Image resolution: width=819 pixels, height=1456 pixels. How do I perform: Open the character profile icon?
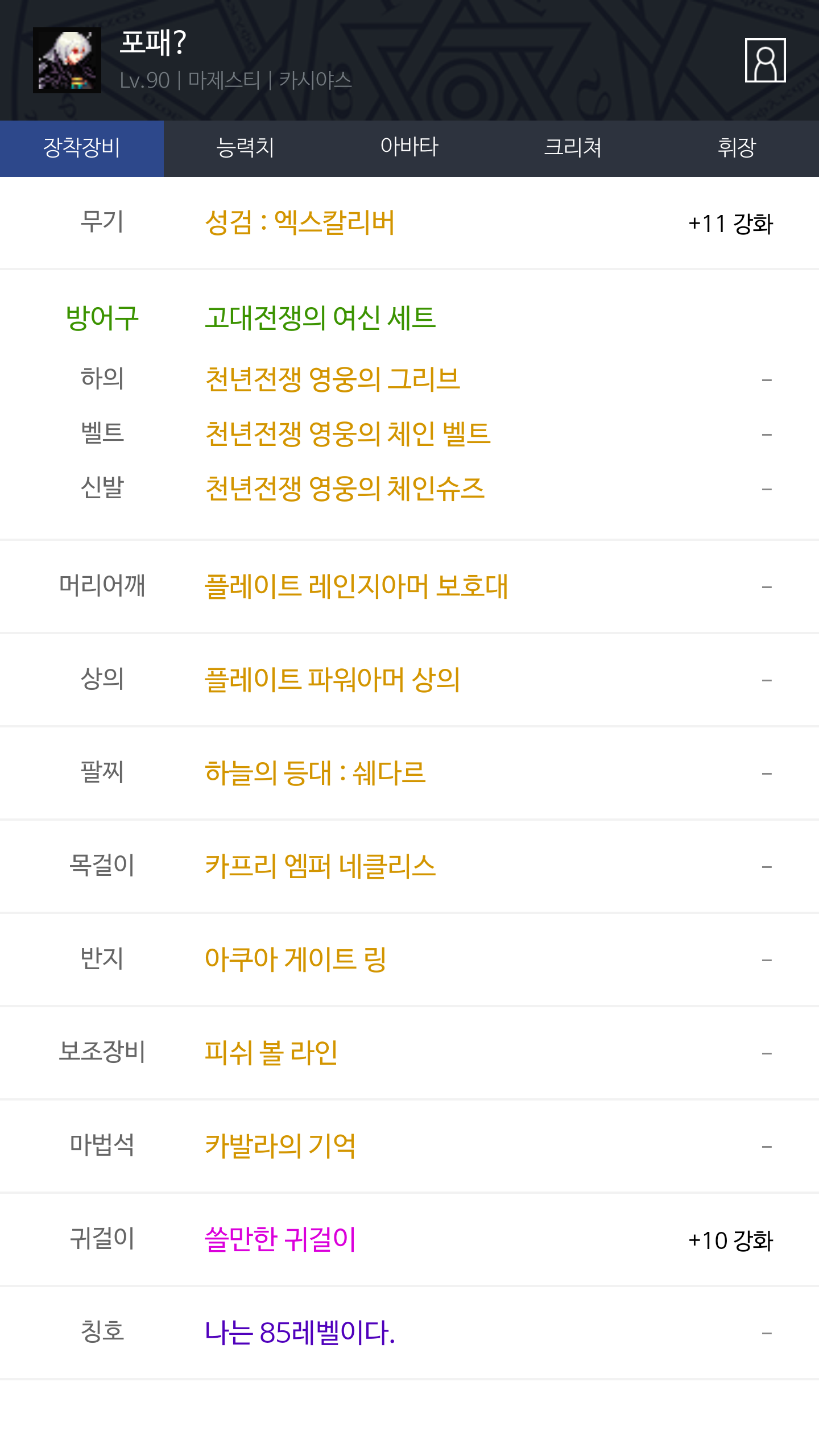point(765,60)
